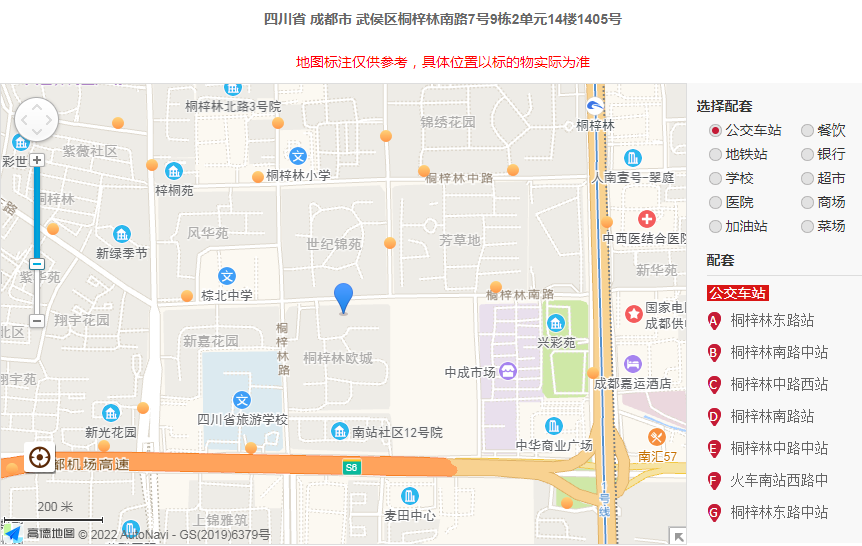The width and height of the screenshot is (862, 546).
Task: Zoom in with the map plus button
Action: click(37, 160)
